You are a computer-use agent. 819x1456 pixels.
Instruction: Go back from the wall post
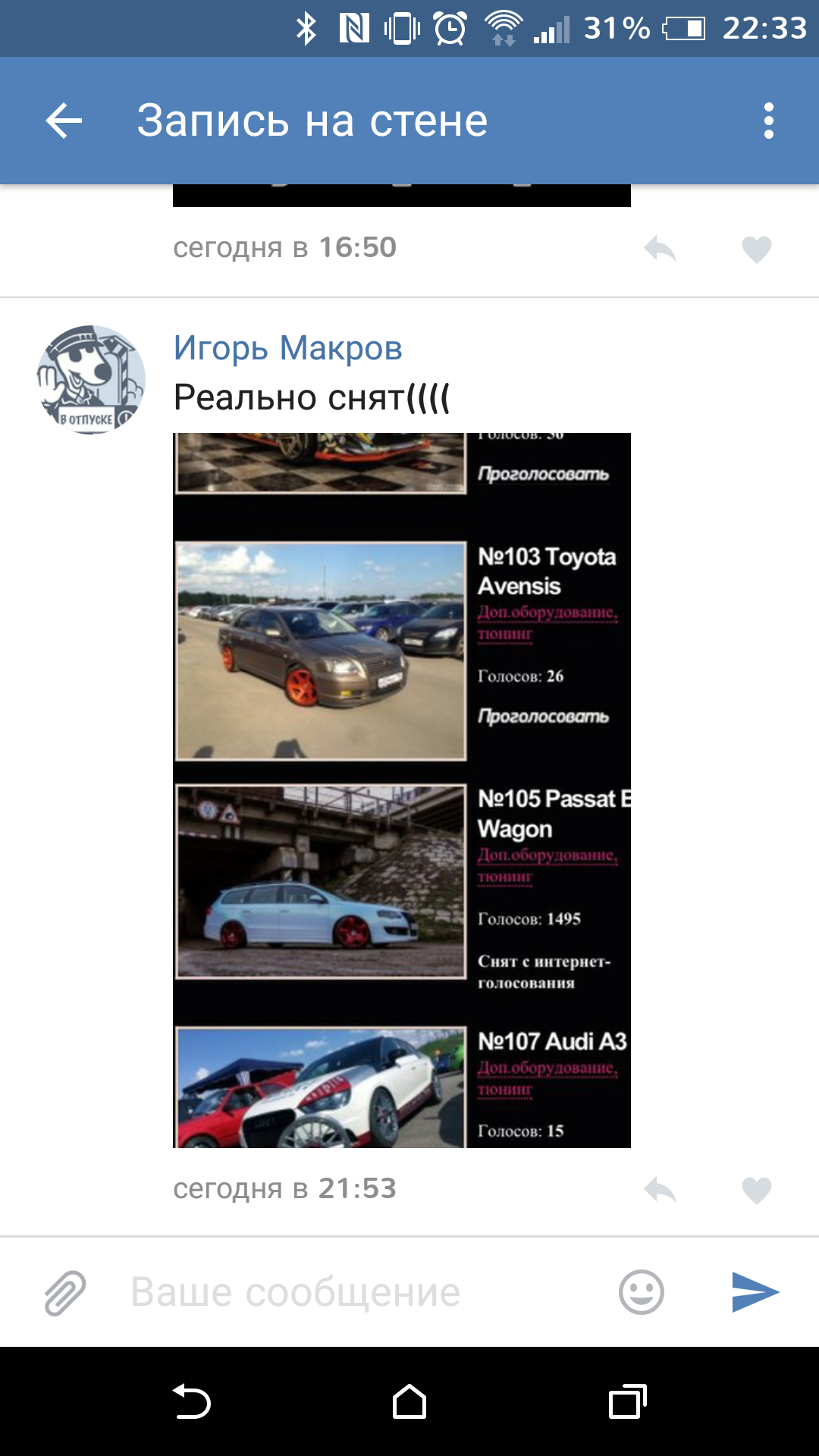point(64,121)
